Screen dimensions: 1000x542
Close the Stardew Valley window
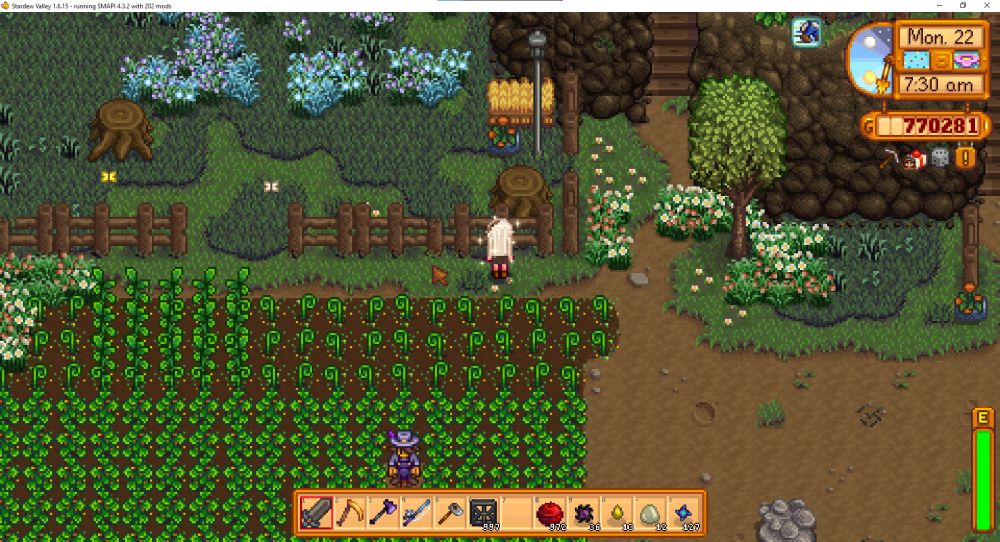pyautogui.click(x=987, y=6)
